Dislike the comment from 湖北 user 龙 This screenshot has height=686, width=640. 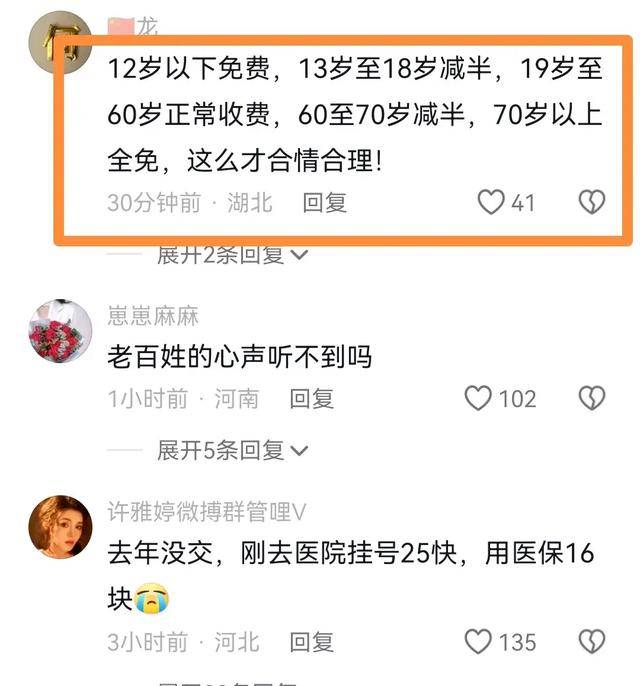(x=592, y=203)
